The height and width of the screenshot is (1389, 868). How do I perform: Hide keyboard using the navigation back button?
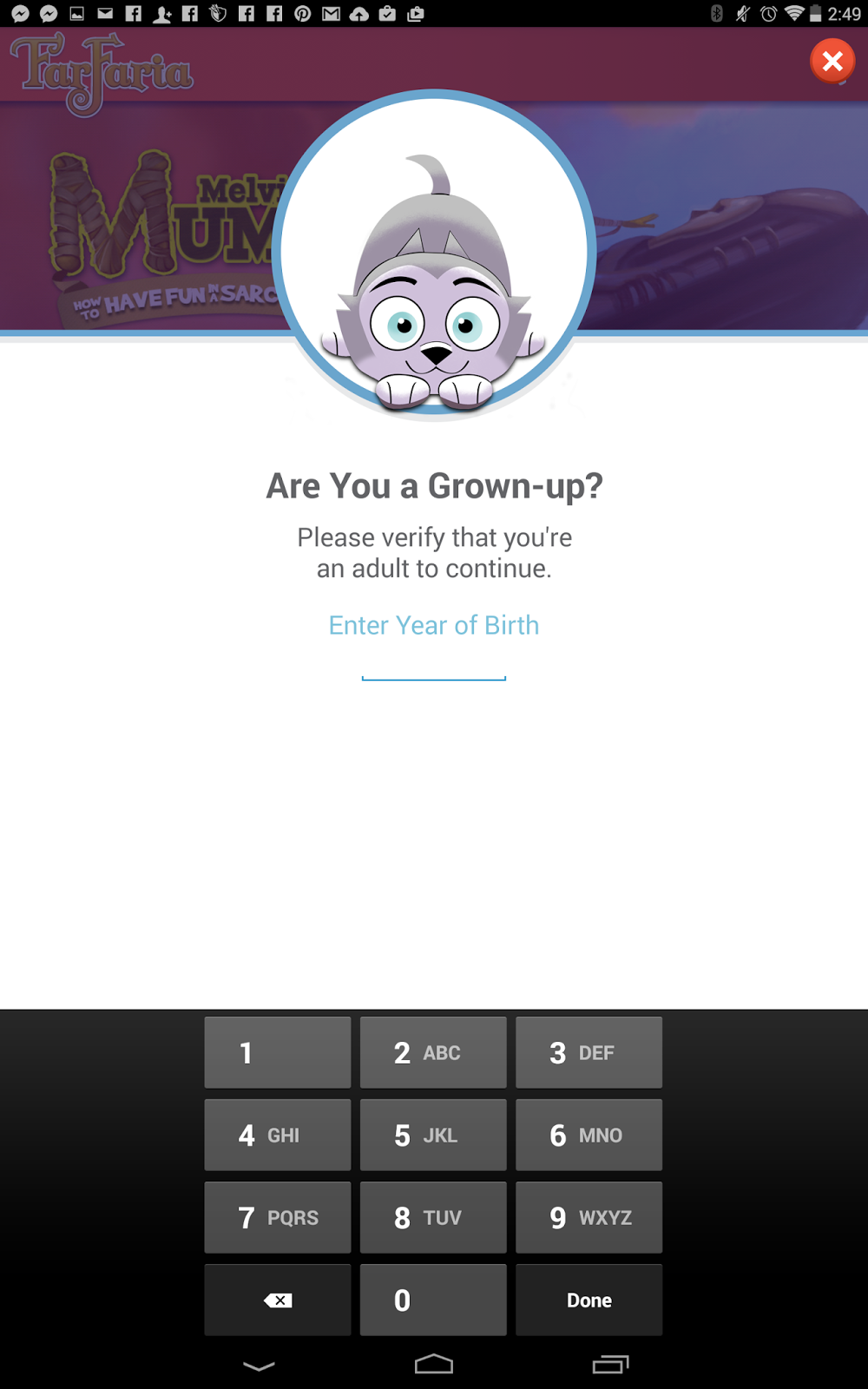click(x=259, y=1366)
